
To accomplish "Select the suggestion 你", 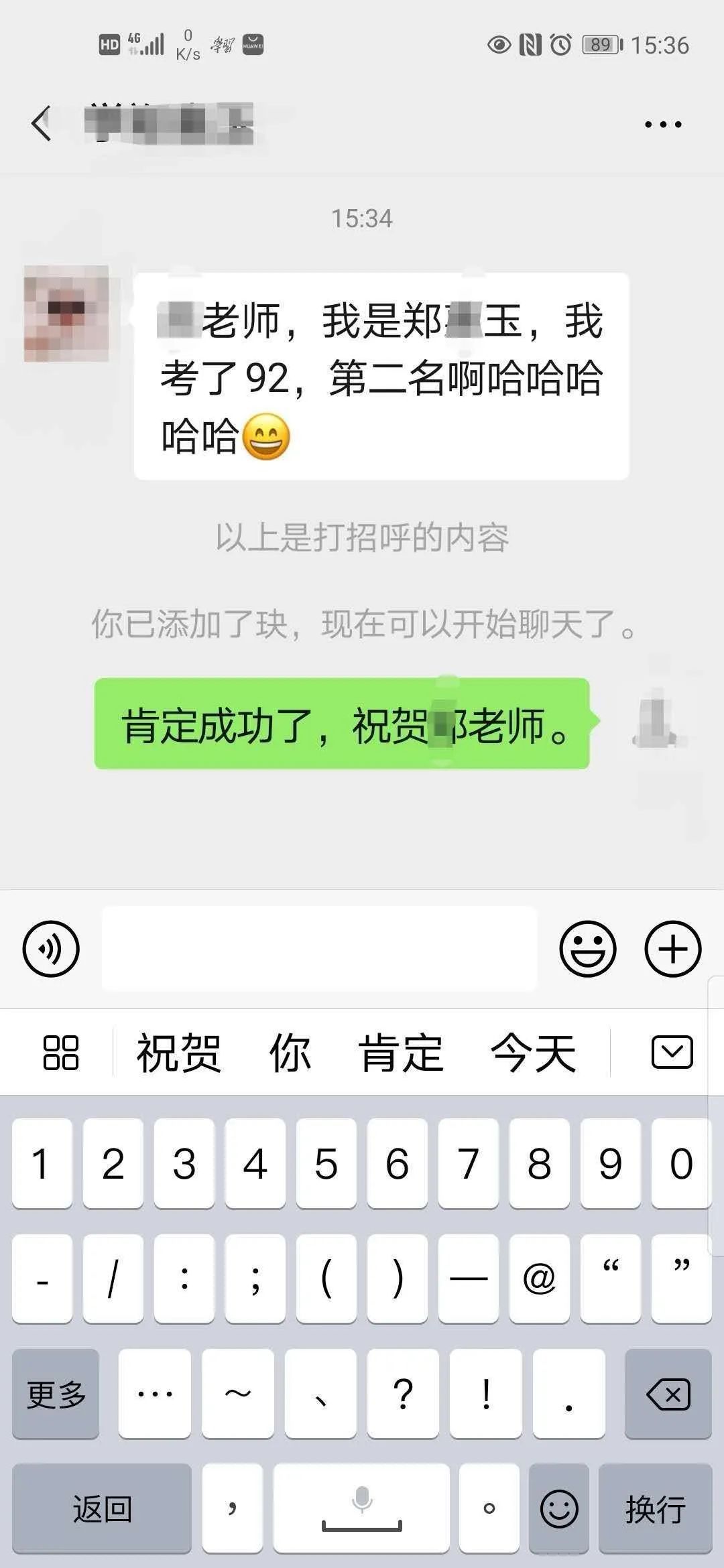I will tap(290, 1053).
